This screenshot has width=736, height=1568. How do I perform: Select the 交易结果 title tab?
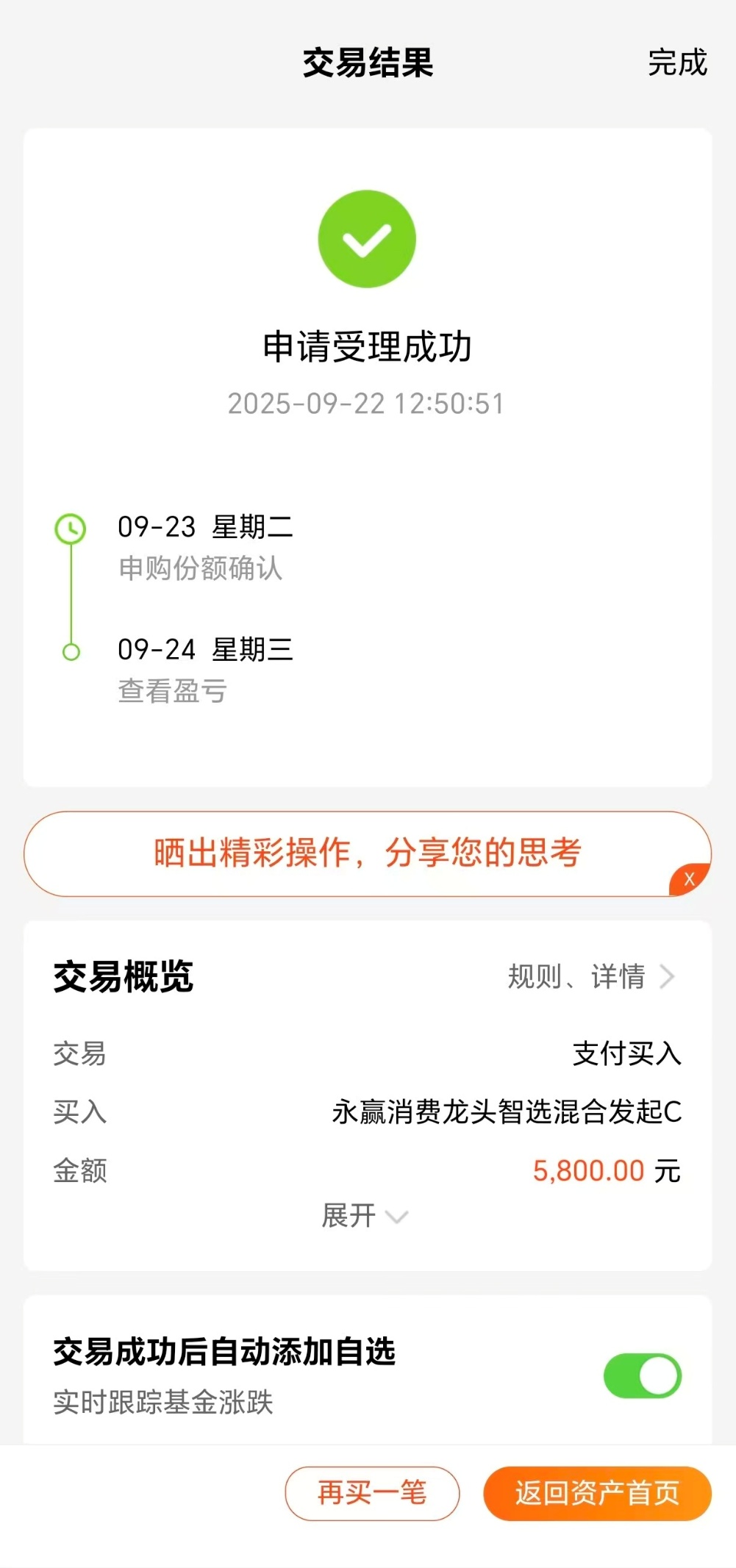click(x=367, y=63)
